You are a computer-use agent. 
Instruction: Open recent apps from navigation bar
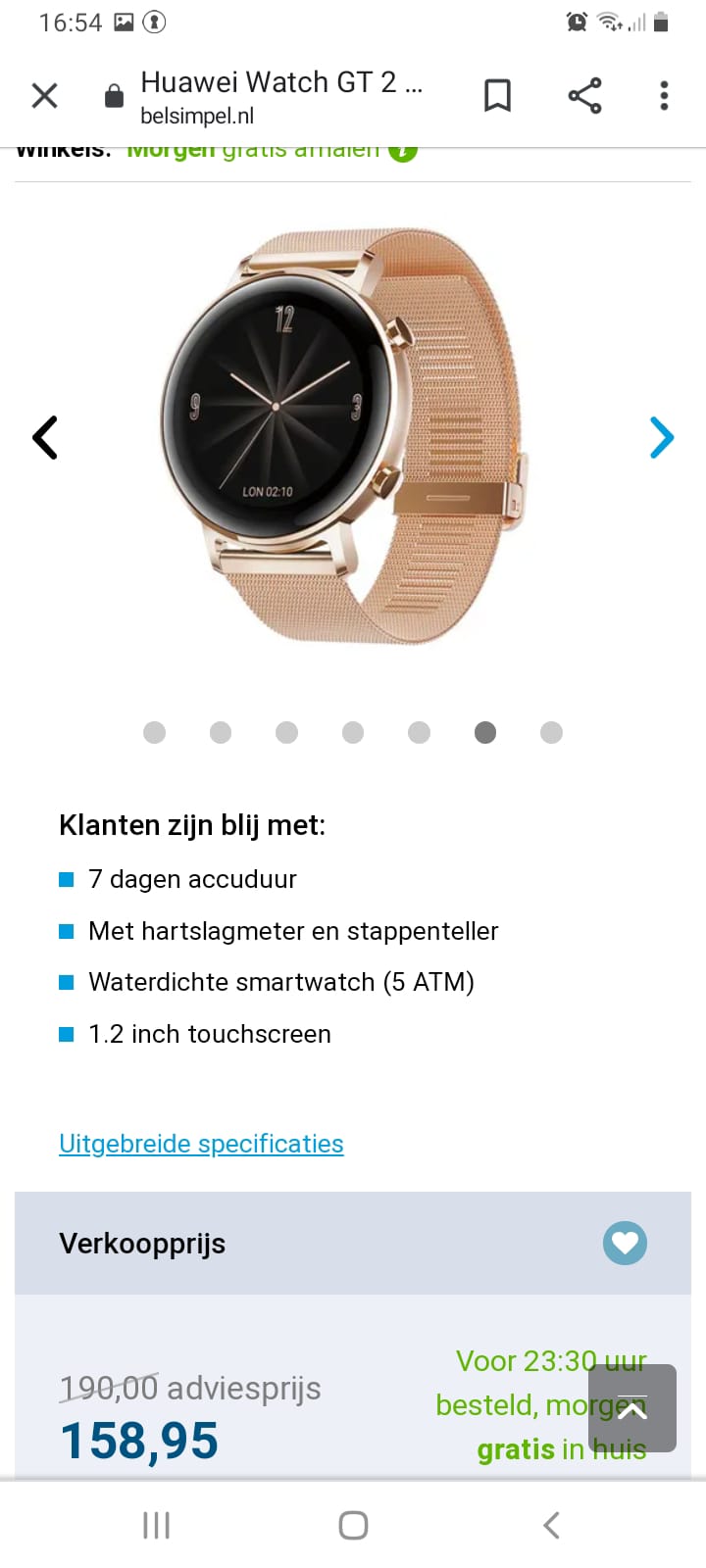point(156,1525)
